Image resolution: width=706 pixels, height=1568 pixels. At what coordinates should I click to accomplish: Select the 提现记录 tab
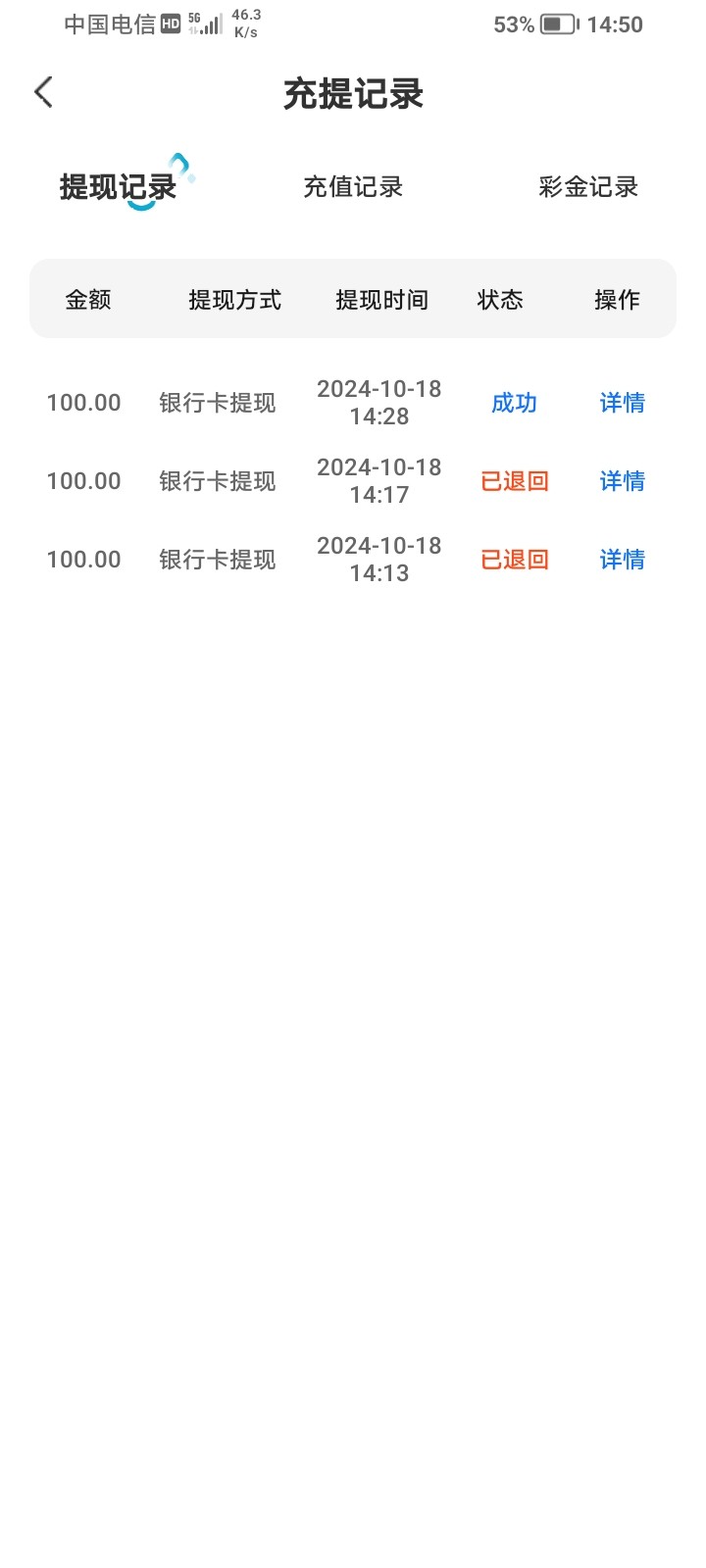(x=118, y=187)
